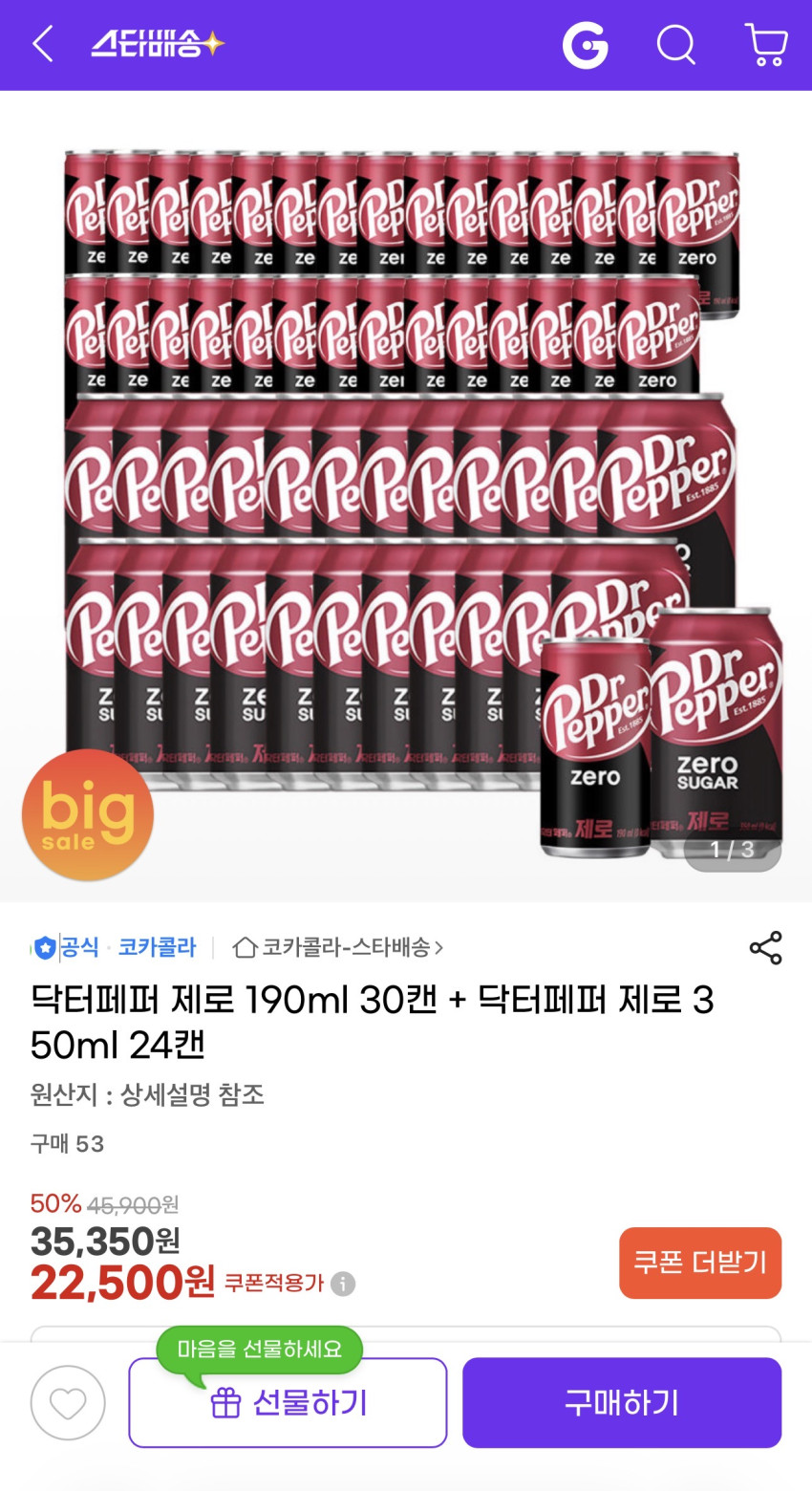Open search from the top bar
The image size is (812, 1491).
pyautogui.click(x=675, y=44)
